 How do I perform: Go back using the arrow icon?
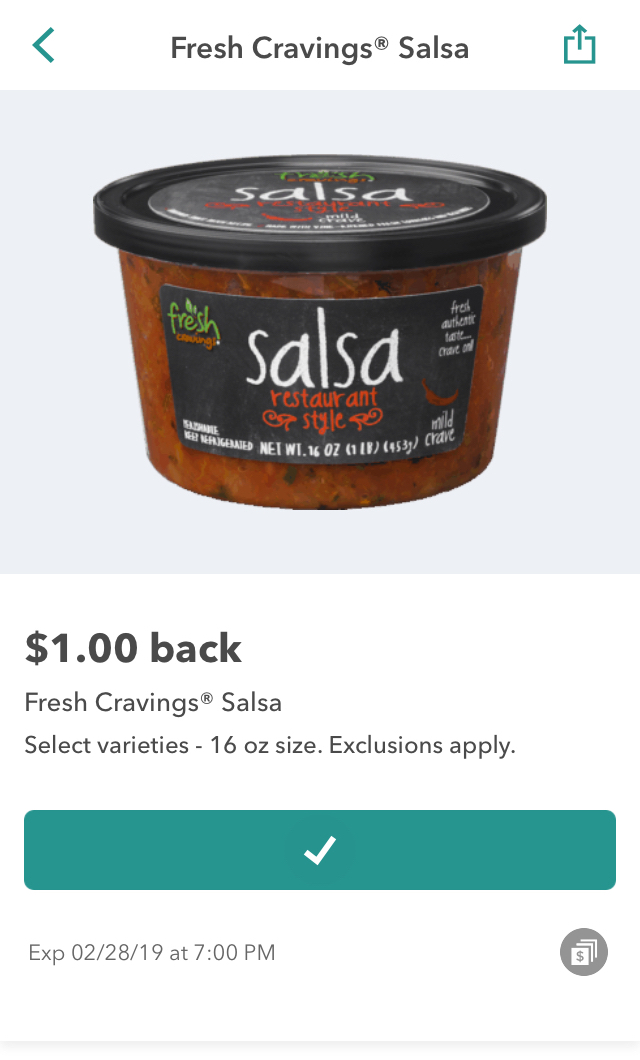43,46
